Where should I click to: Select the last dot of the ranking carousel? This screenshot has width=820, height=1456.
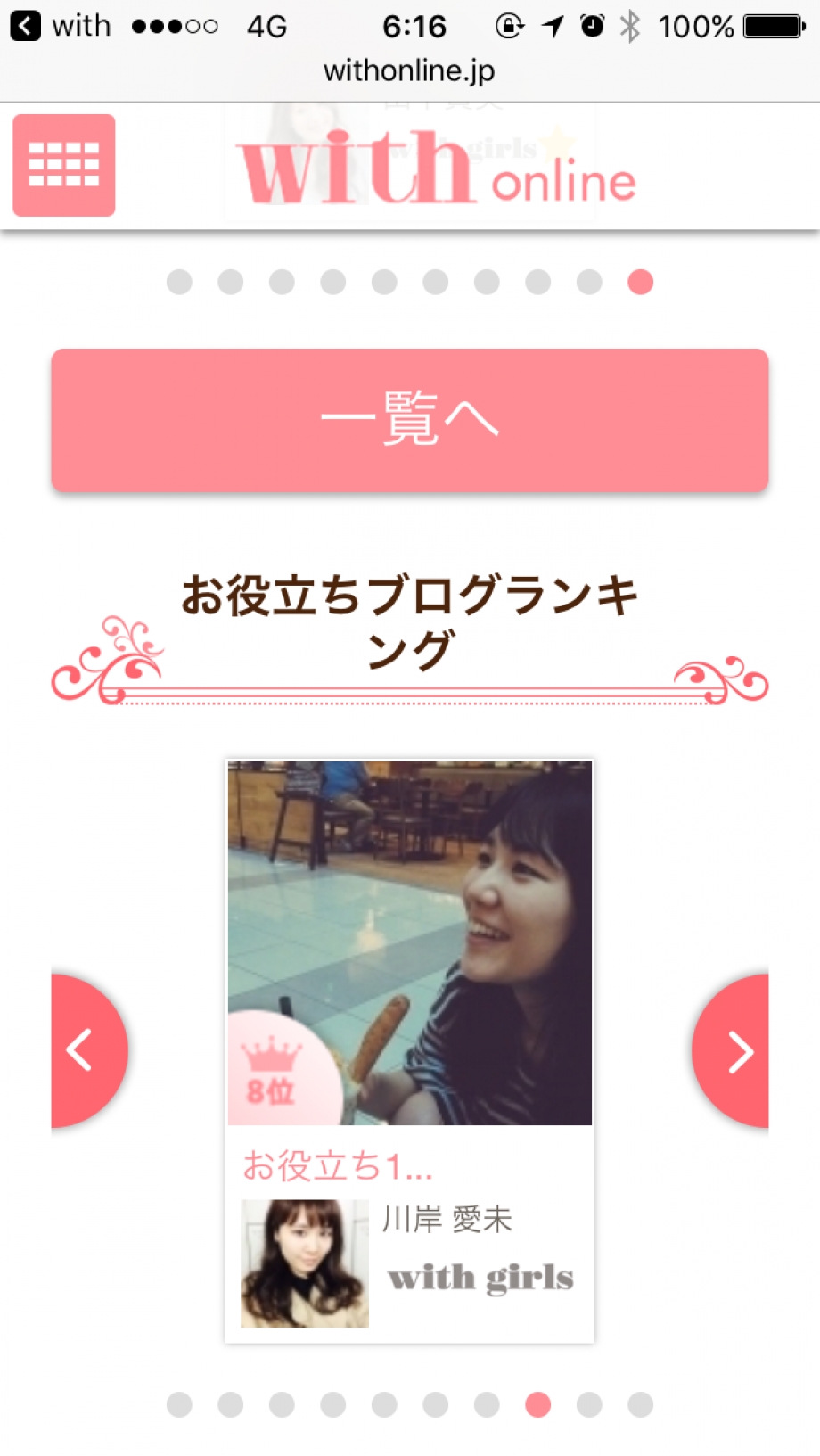640,1404
